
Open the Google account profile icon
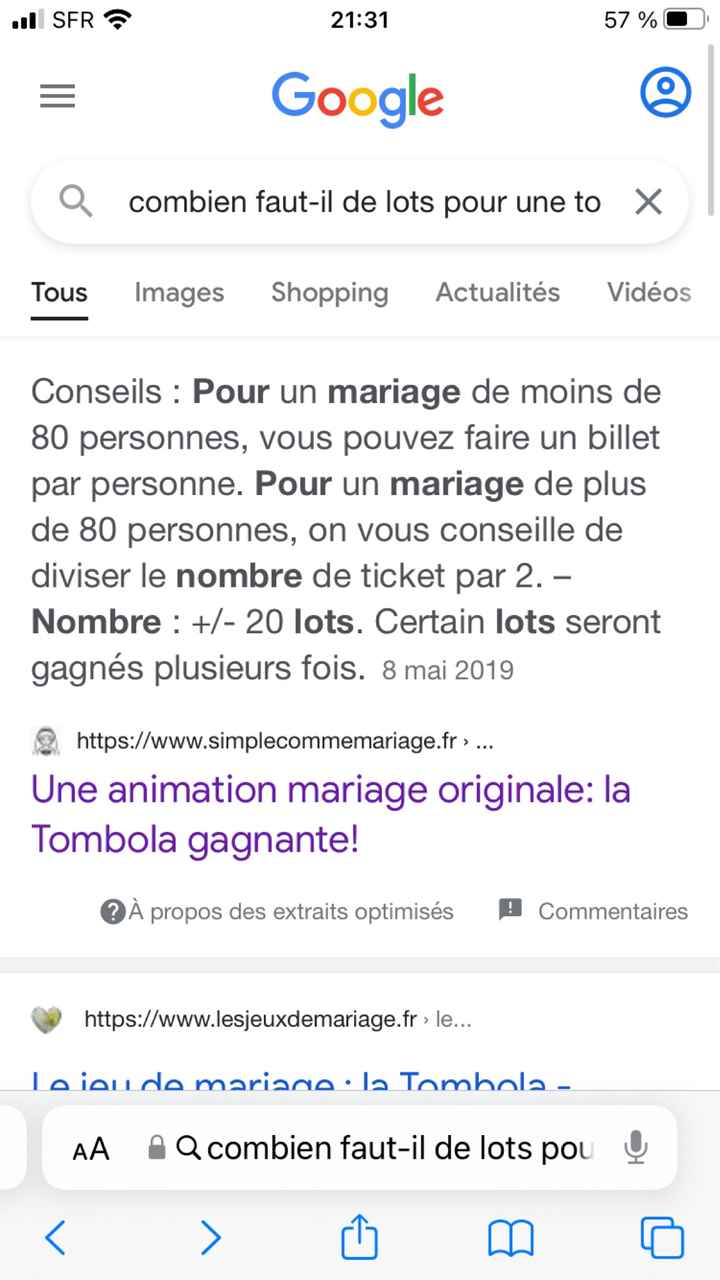[x=665, y=91]
